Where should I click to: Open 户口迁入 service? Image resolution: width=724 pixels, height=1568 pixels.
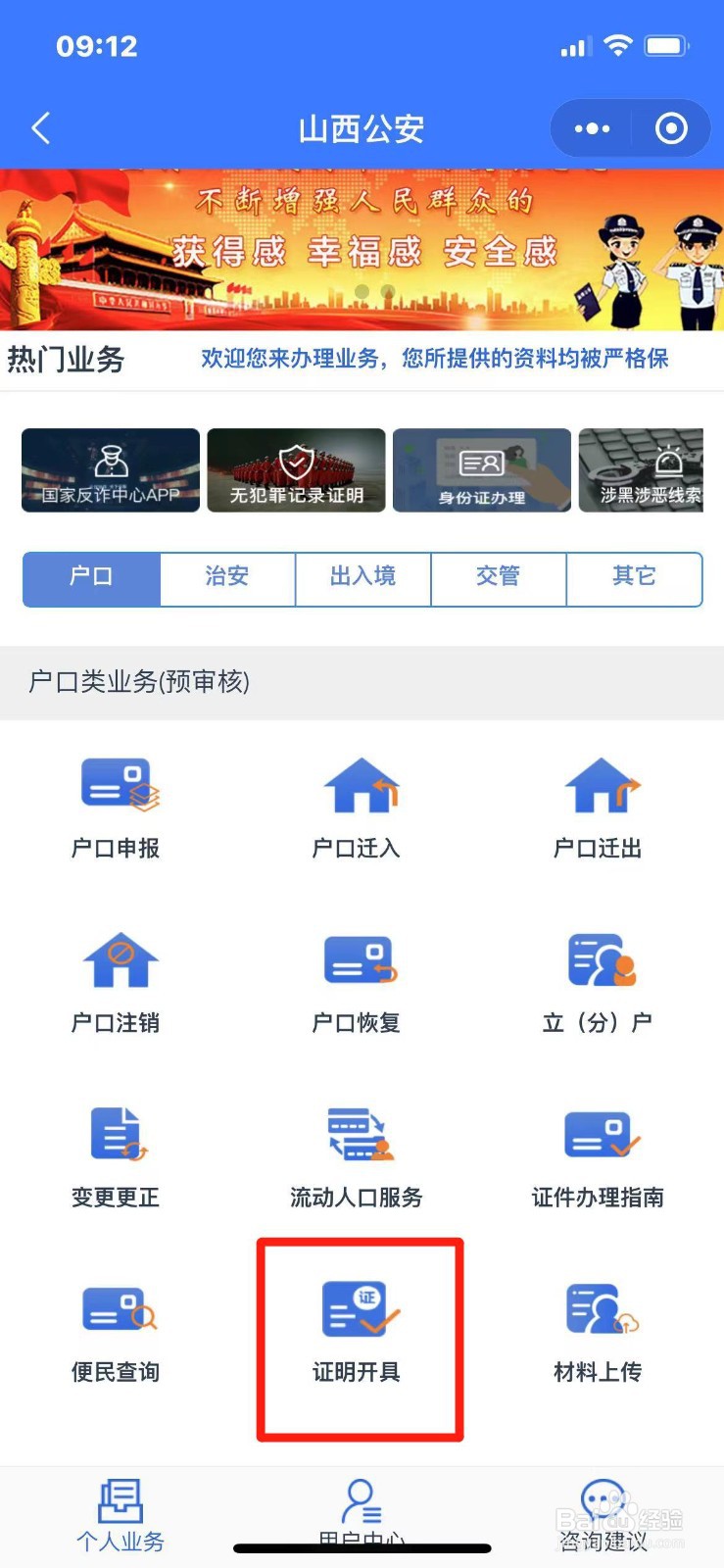(x=357, y=808)
